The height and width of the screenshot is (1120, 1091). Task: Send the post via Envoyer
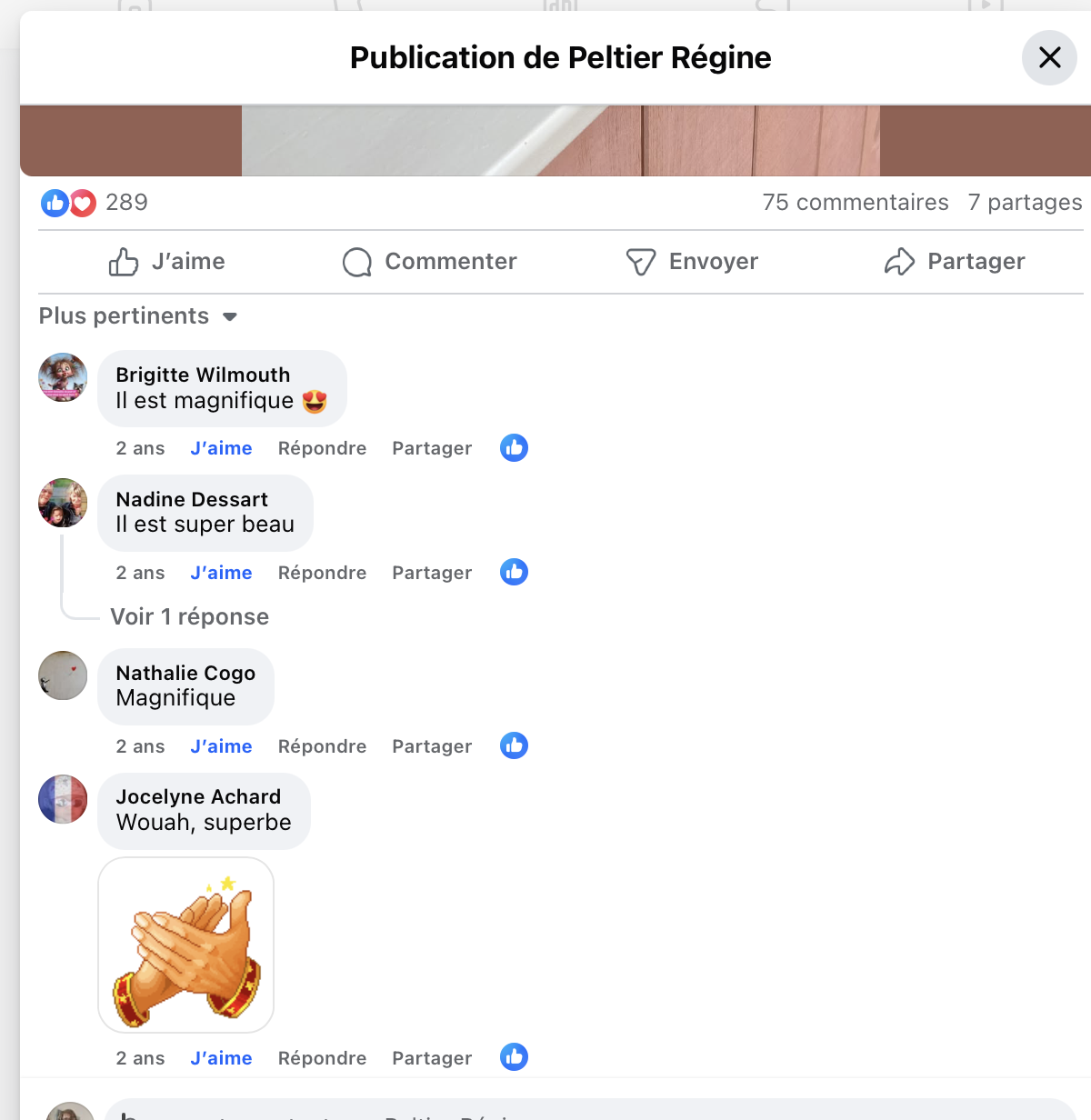click(x=692, y=262)
